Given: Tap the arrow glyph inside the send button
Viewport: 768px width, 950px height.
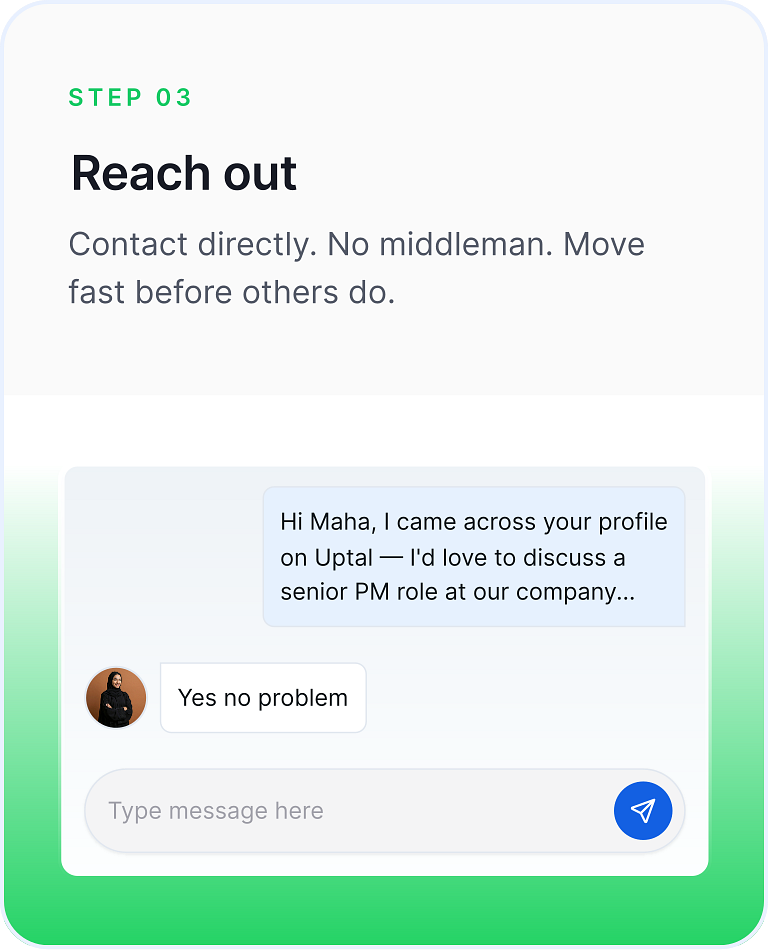Looking at the screenshot, I should pos(643,810).
